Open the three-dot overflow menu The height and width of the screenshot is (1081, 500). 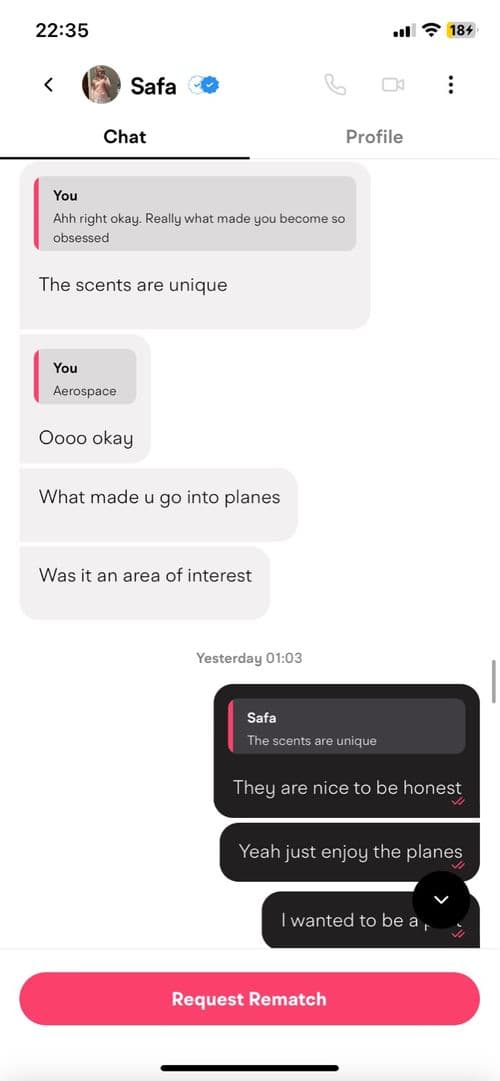click(450, 85)
